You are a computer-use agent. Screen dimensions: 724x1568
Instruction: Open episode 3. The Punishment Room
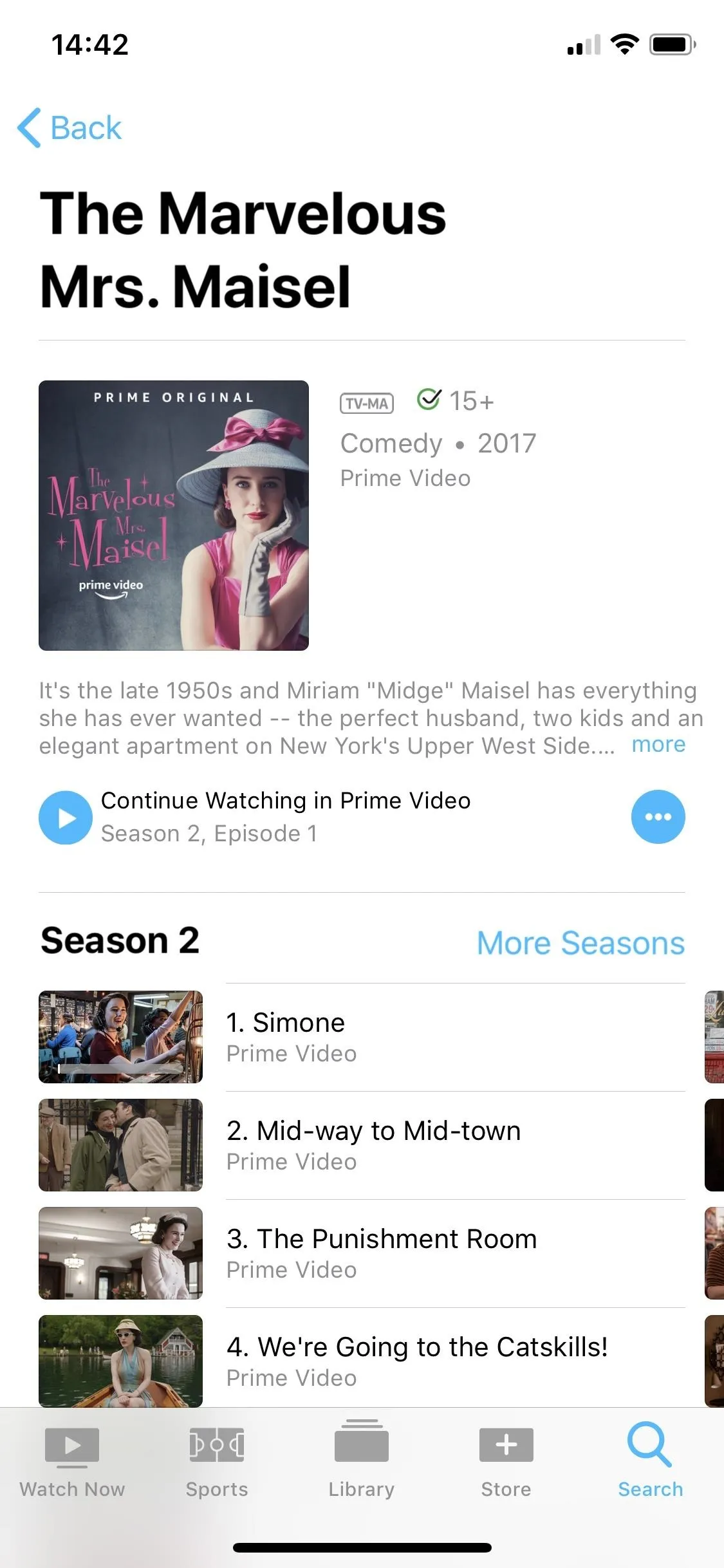click(362, 1253)
